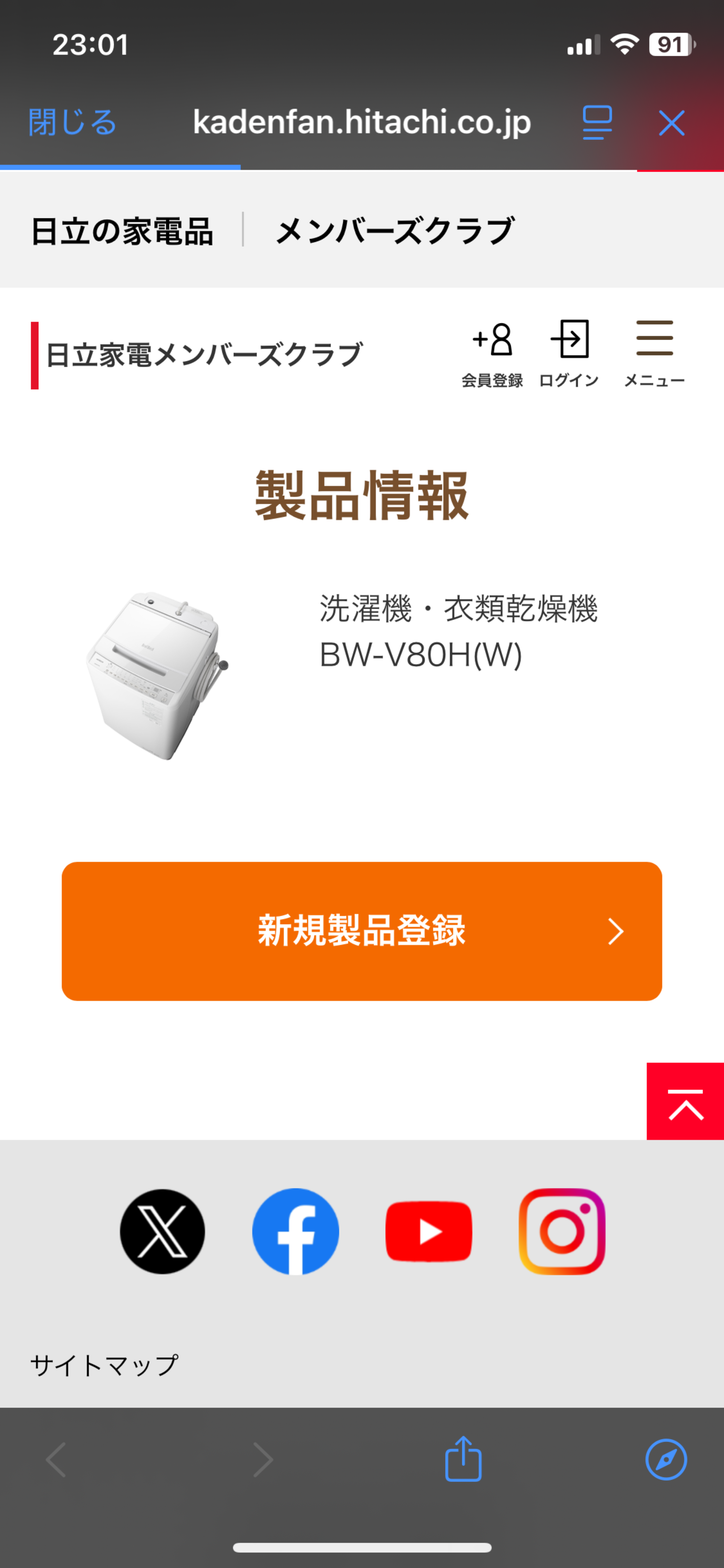Open the メンバーズクラブ header link
Screen dimensions: 724x1568
(395, 231)
